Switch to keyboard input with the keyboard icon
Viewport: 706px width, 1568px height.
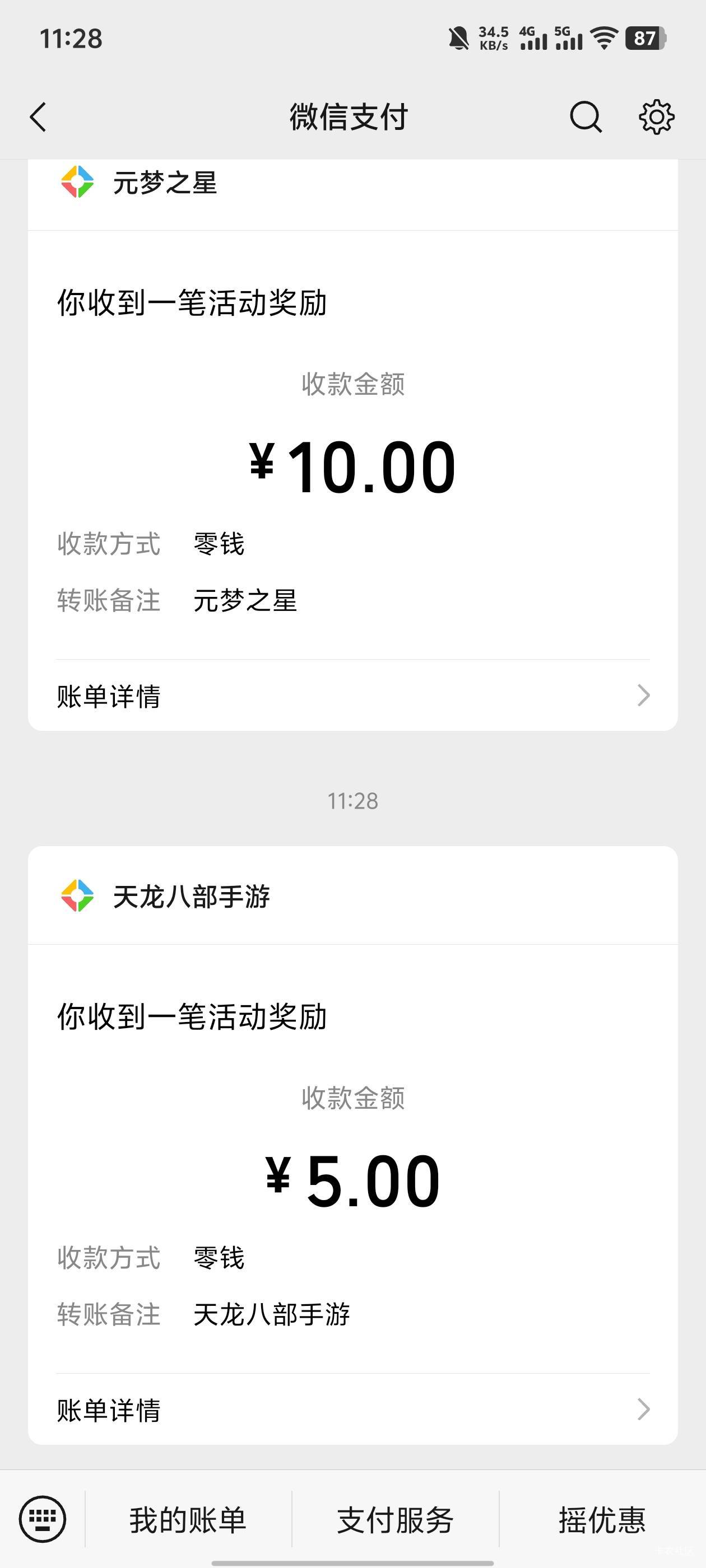tap(42, 1519)
